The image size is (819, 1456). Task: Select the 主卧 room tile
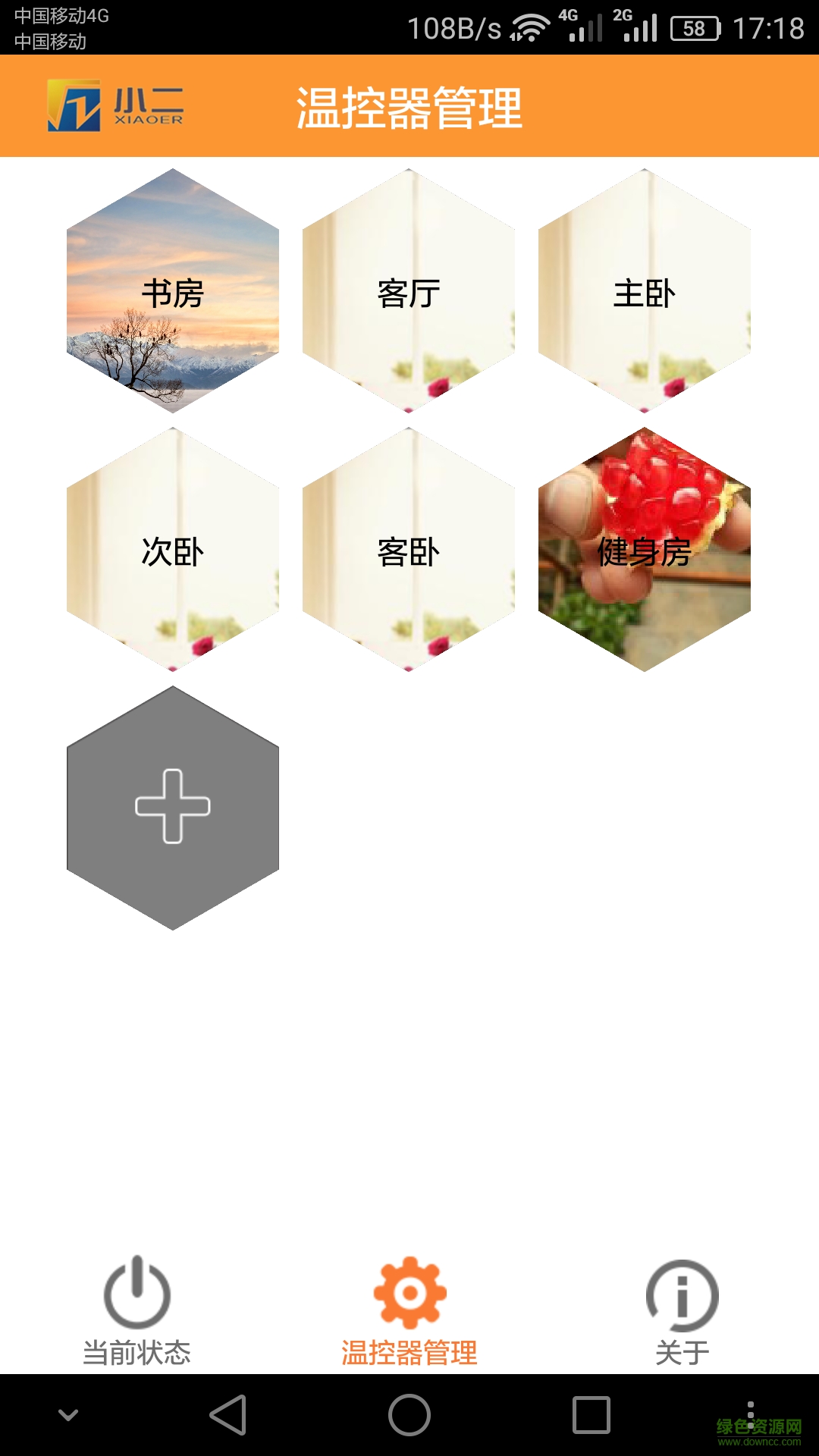645,291
